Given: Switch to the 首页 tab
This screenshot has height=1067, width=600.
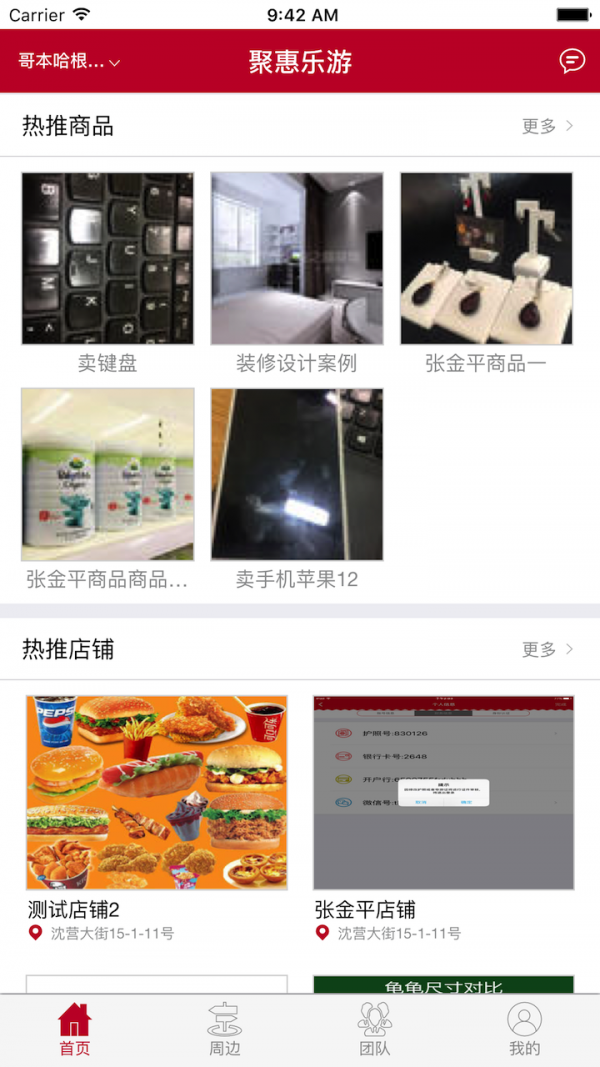Looking at the screenshot, I should tap(75, 1029).
